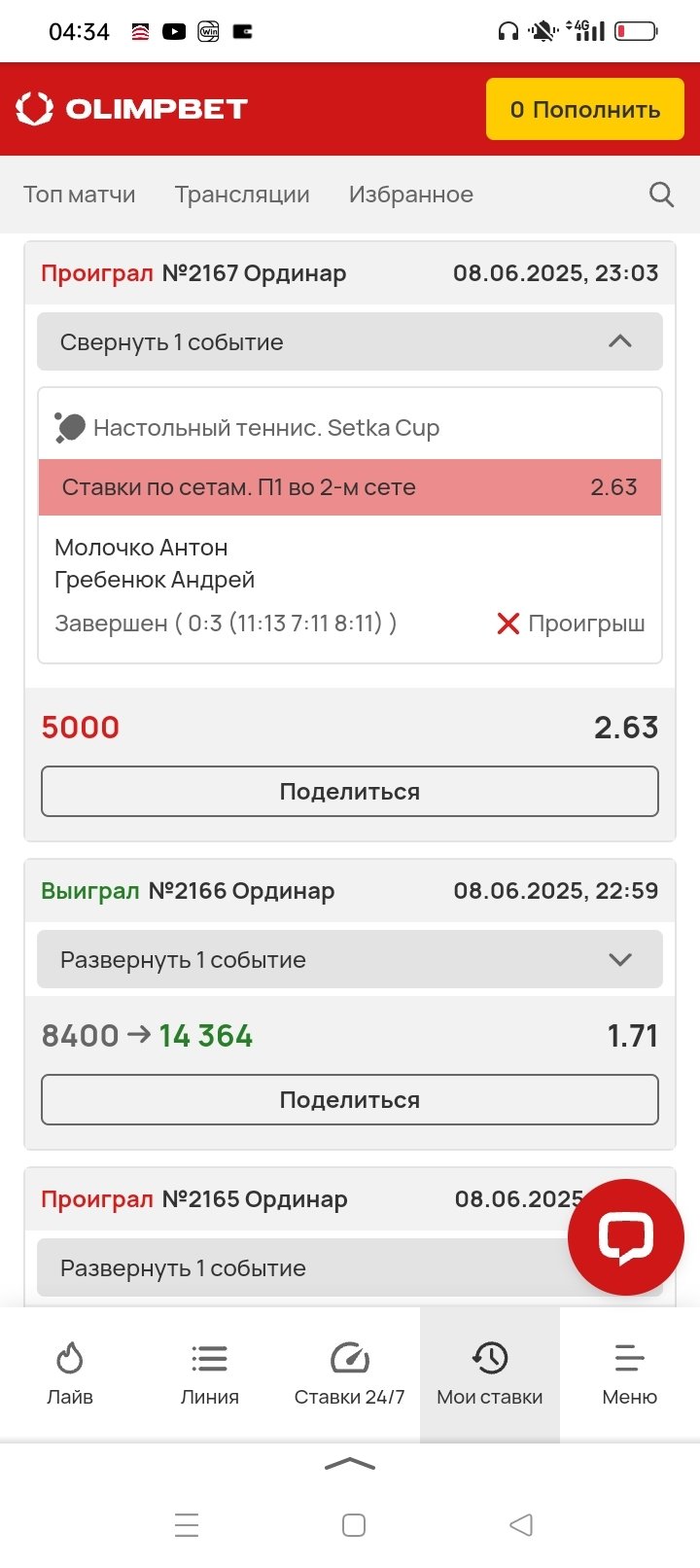This screenshot has height=1568, width=700.
Task: Share the lost bet №2167
Action: coord(350,792)
